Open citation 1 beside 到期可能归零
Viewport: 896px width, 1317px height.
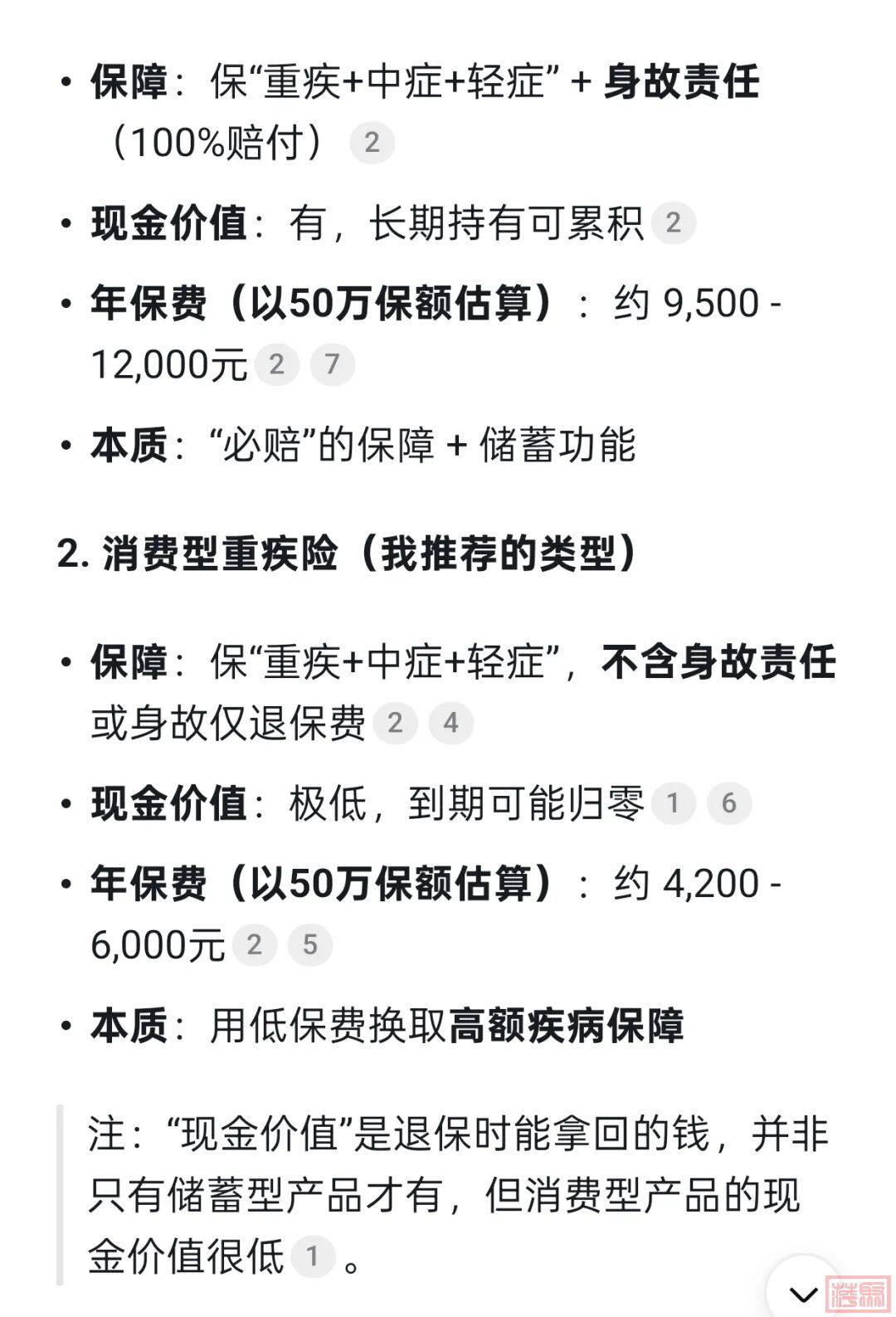coord(673,802)
